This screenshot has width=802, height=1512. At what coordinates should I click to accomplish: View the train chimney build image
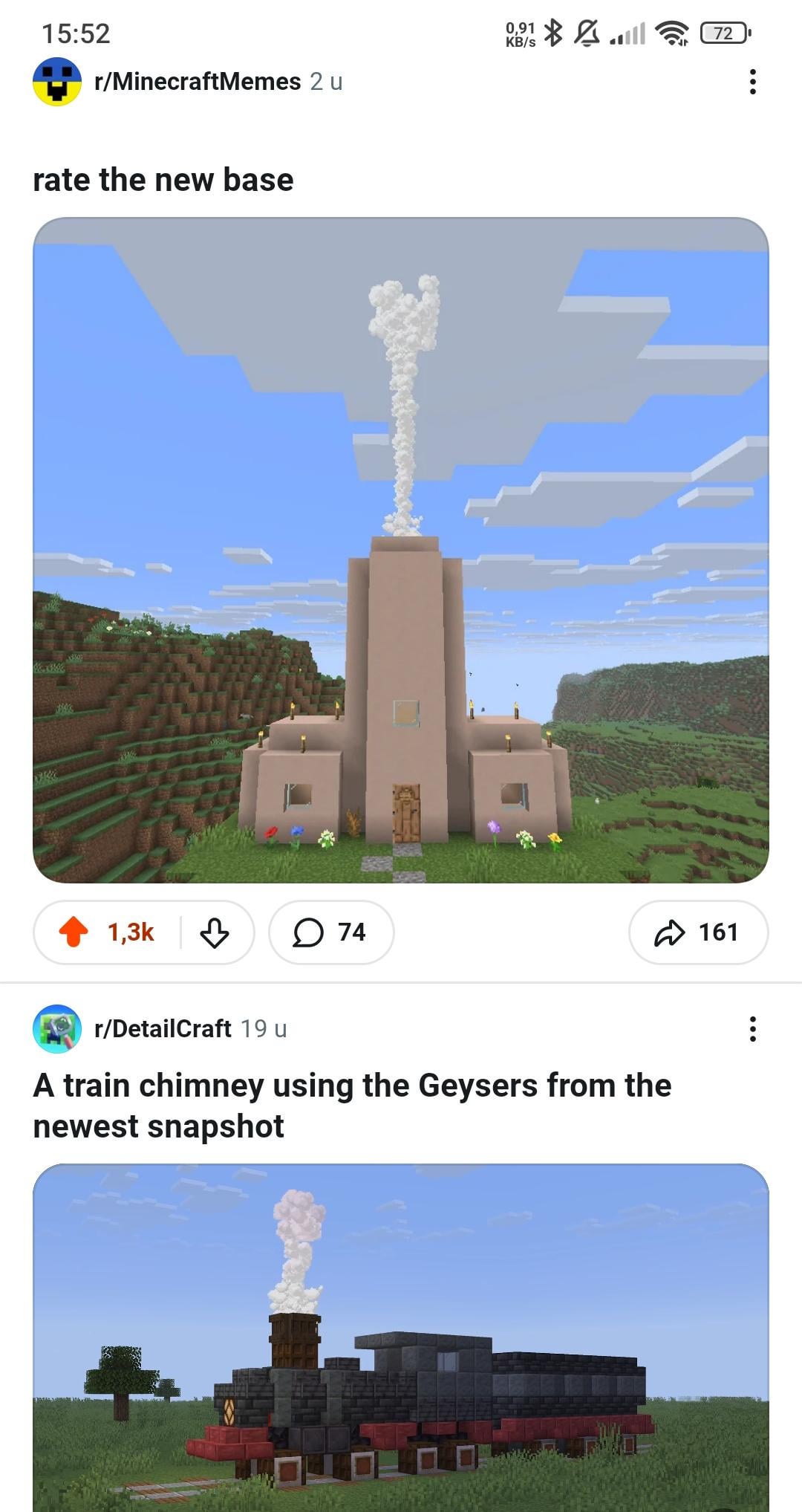click(401, 1337)
